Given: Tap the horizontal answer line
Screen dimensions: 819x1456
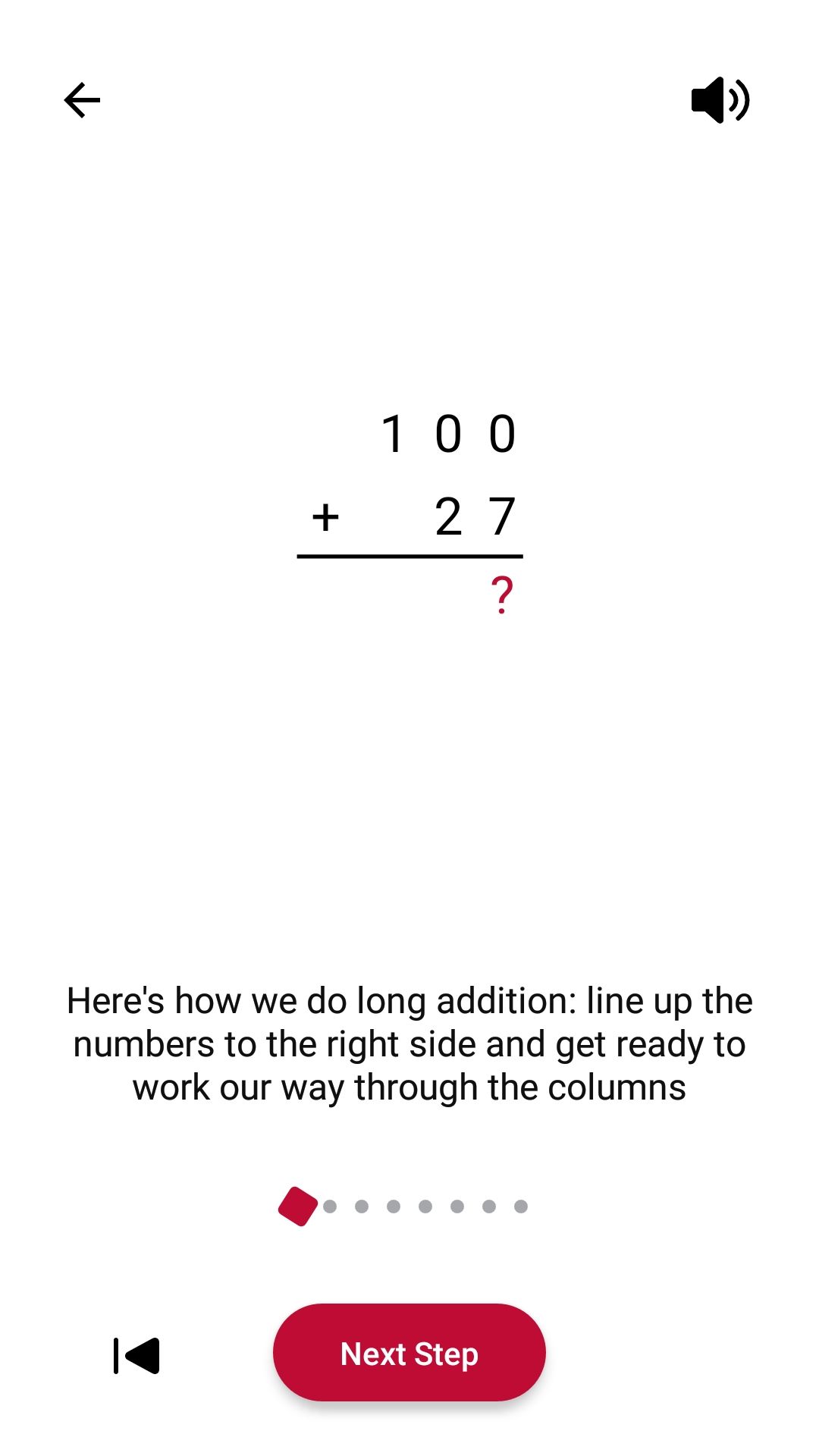Looking at the screenshot, I should coord(409,557).
